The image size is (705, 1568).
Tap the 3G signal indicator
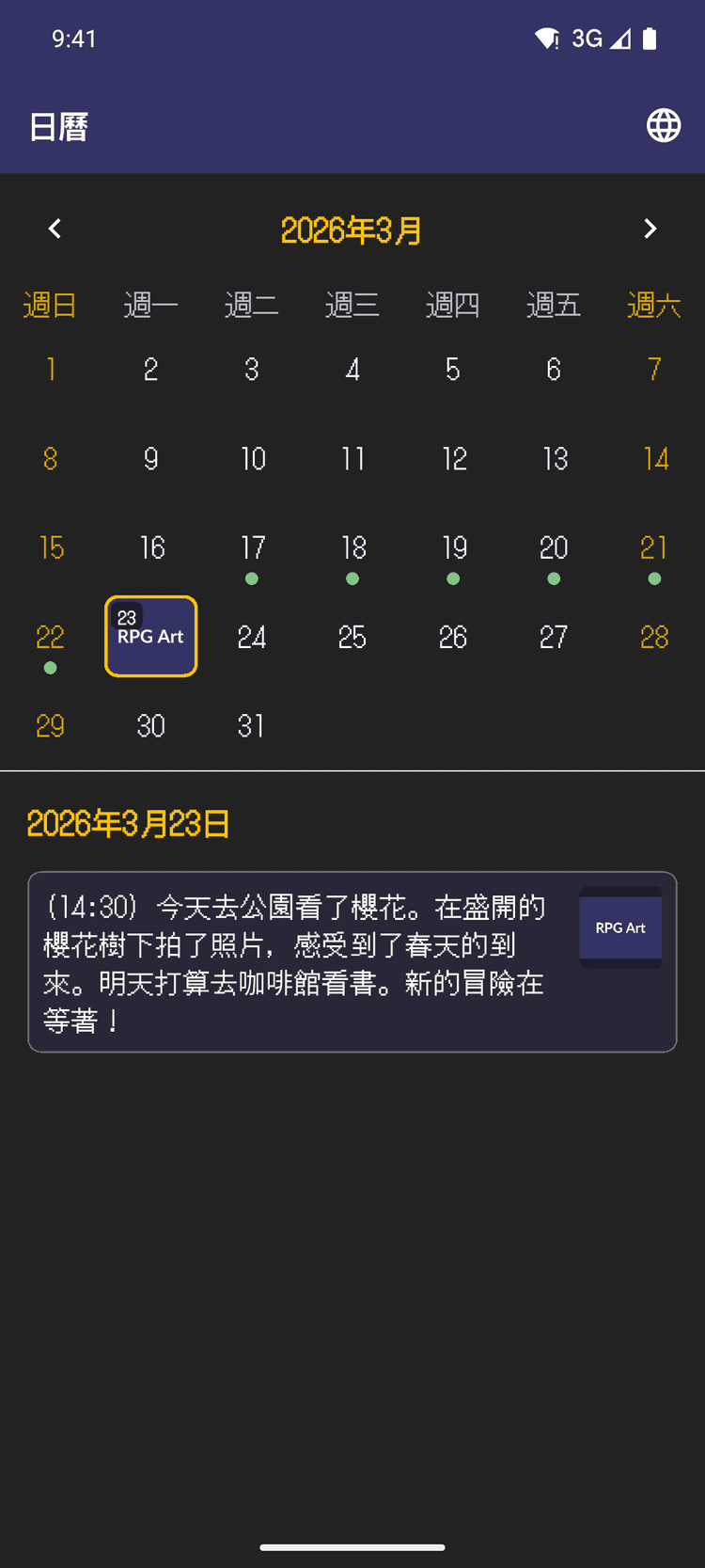pos(587,40)
